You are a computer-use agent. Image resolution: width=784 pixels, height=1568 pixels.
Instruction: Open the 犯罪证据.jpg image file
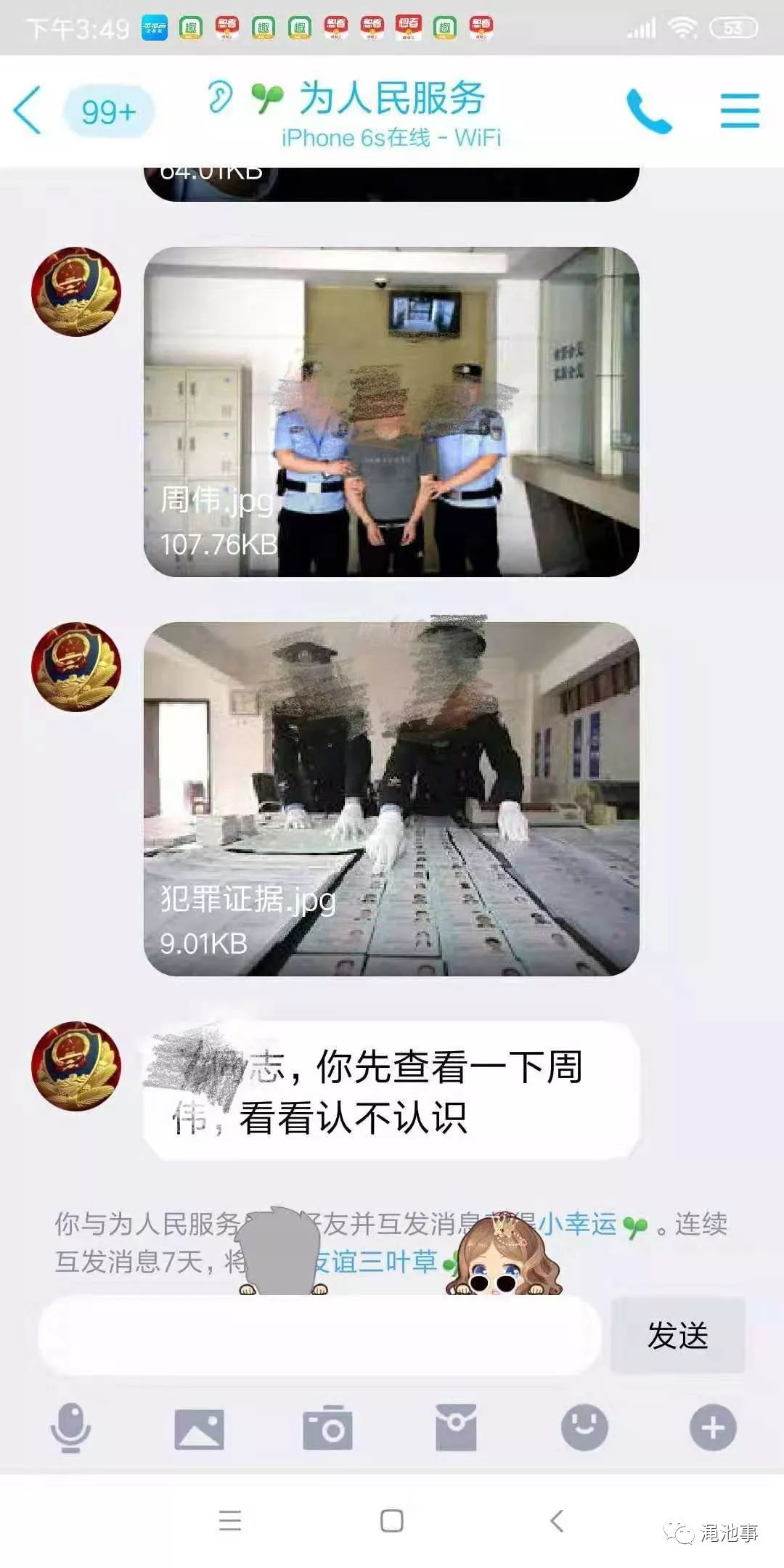click(x=391, y=799)
